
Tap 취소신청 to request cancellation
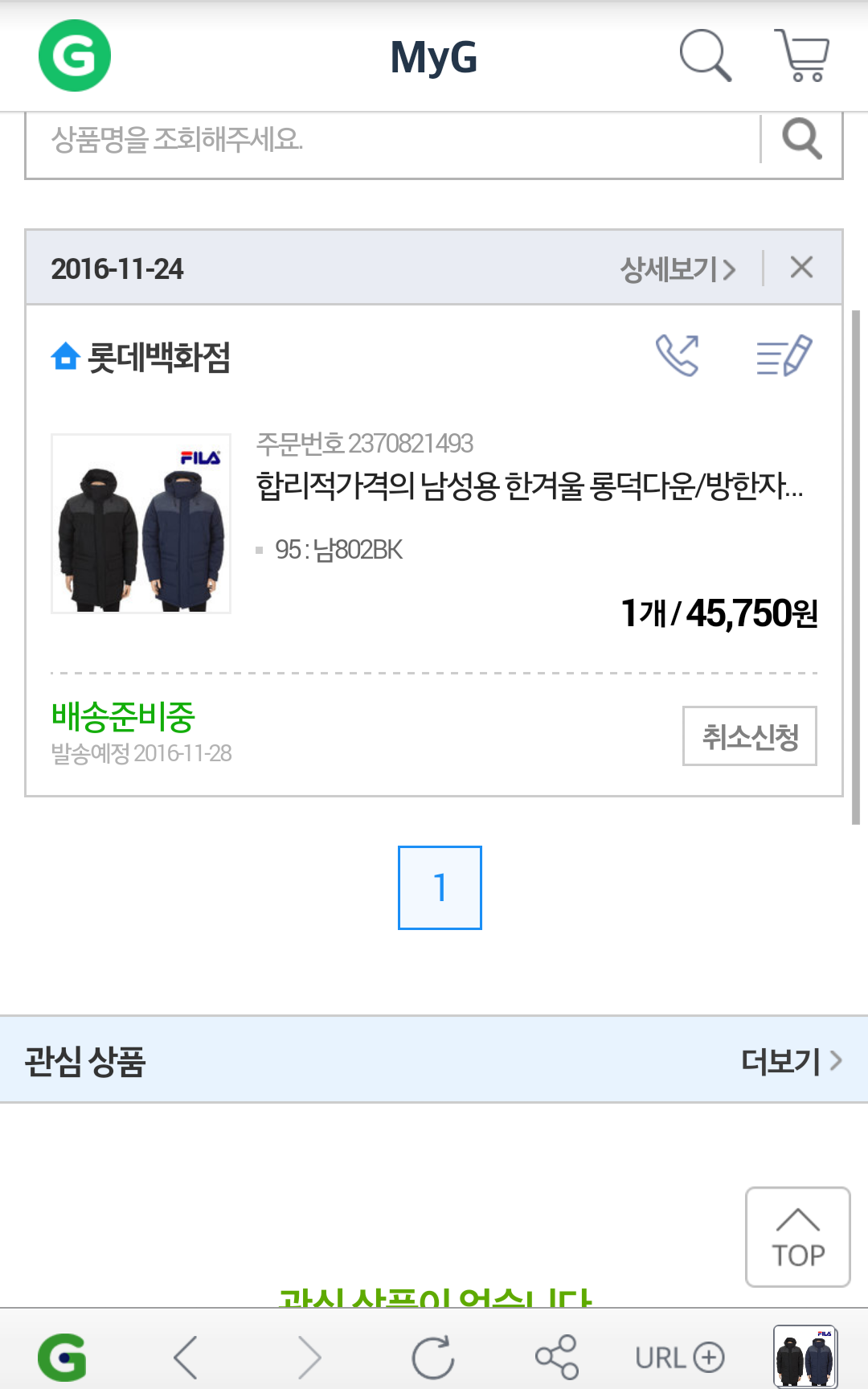pyautogui.click(x=749, y=736)
